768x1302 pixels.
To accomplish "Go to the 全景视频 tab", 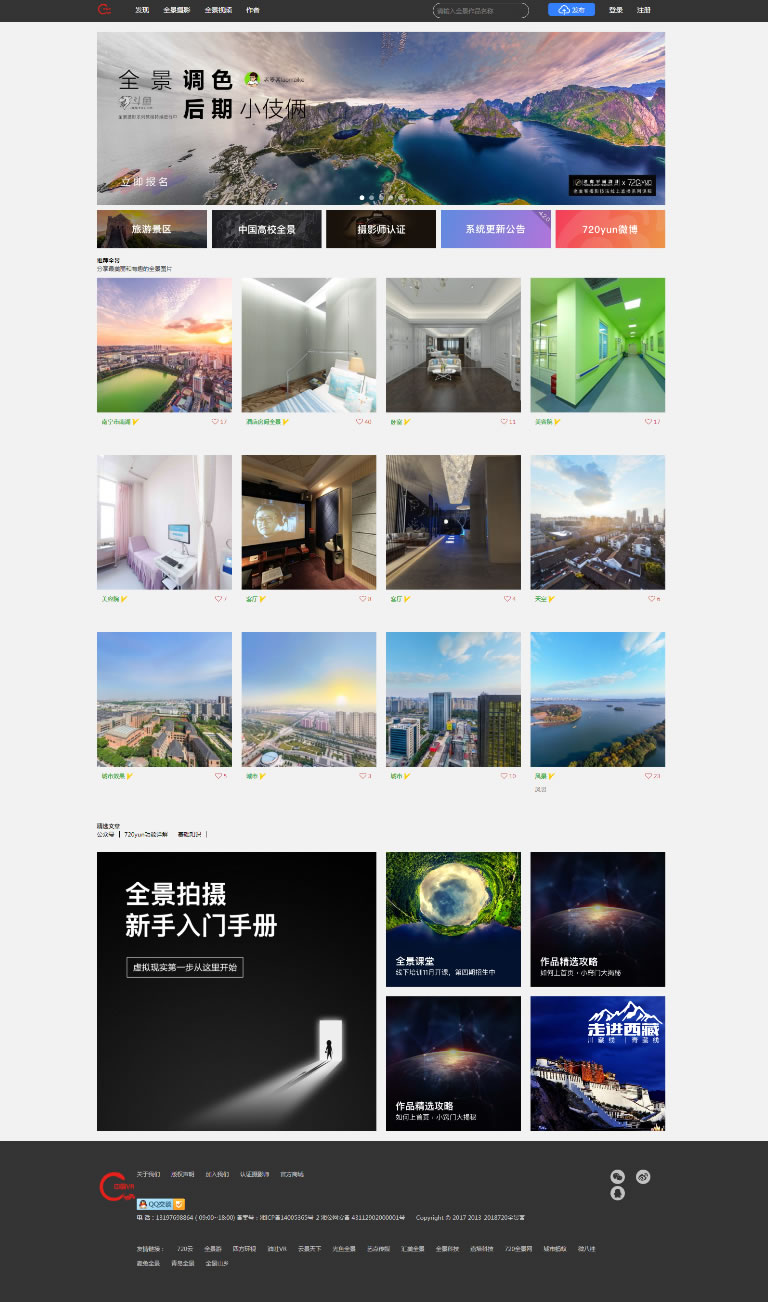I will (218, 10).
